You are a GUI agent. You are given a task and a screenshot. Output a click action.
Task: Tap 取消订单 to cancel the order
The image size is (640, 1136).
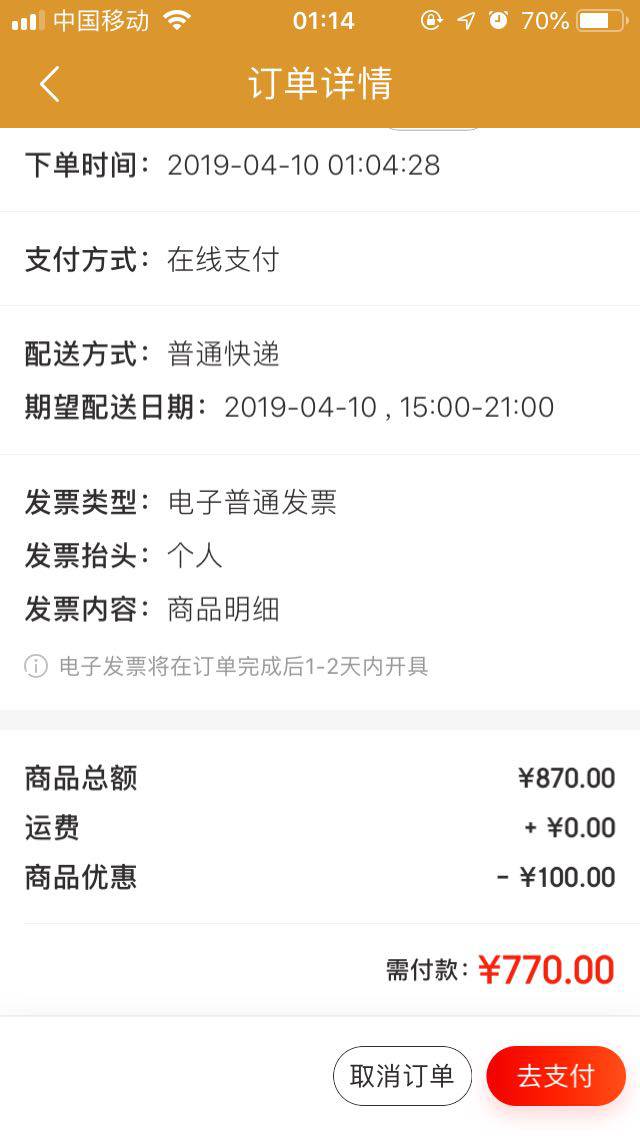coord(402,1076)
